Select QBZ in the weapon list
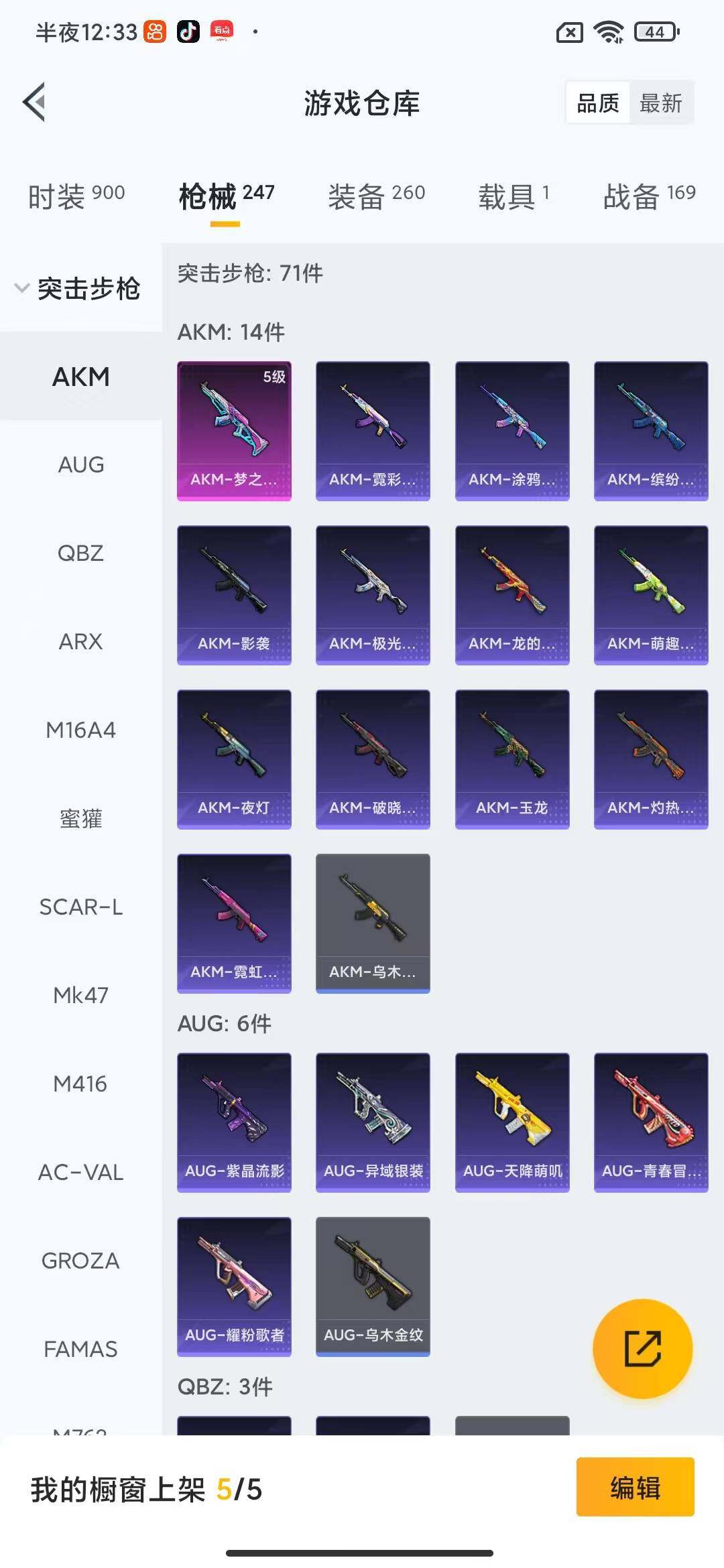The image size is (724, 1568). (x=81, y=553)
